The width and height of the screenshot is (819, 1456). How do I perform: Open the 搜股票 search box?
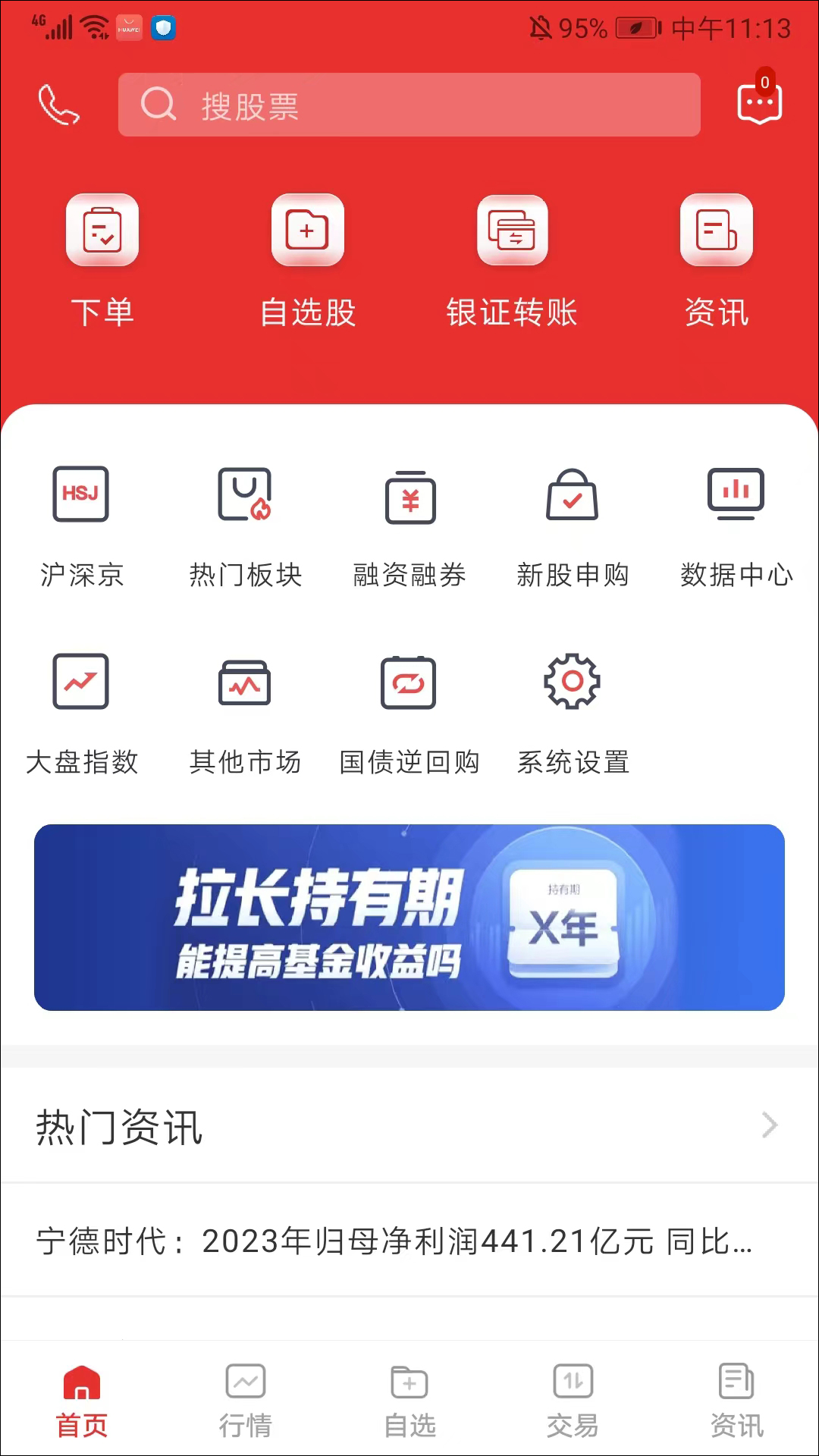tap(409, 105)
